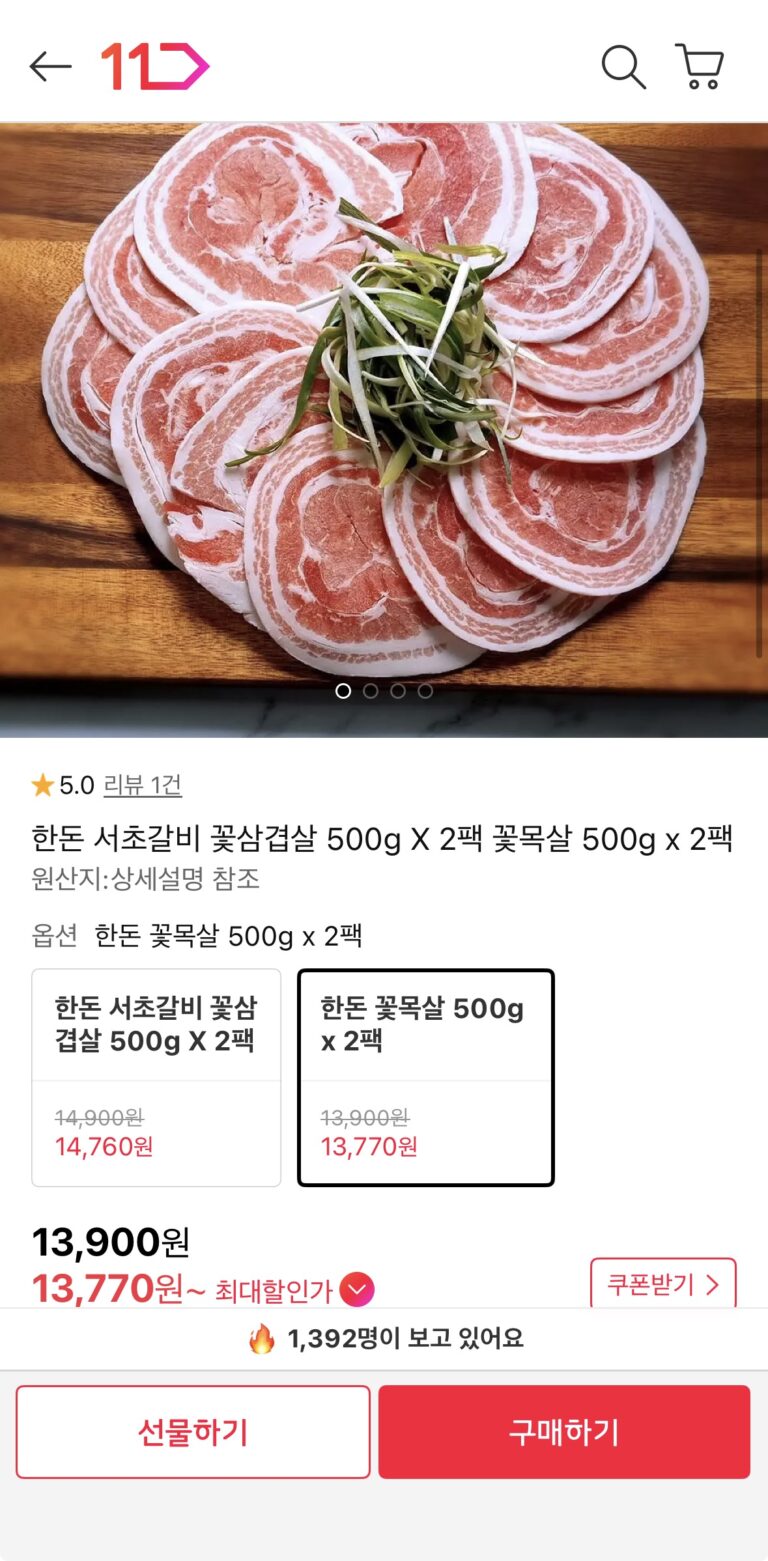Open the search magnifier icon

click(623, 67)
